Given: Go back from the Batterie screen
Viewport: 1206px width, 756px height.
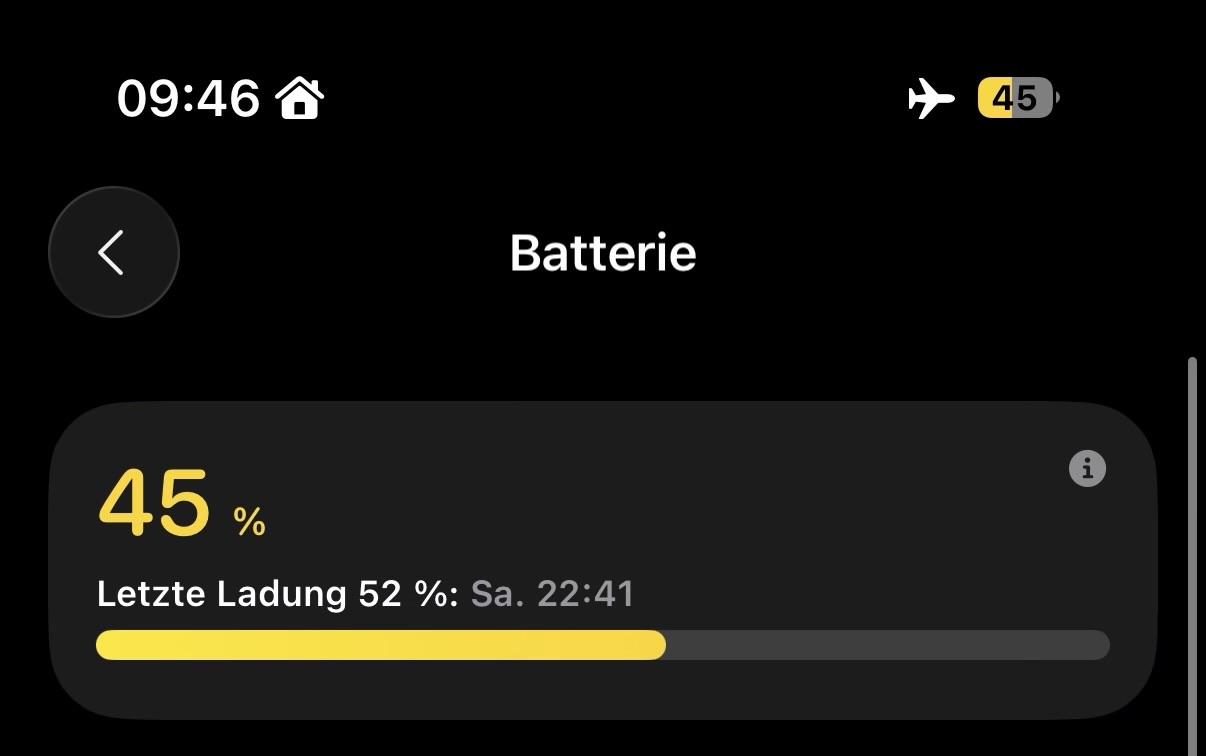Looking at the screenshot, I should [x=113, y=252].
